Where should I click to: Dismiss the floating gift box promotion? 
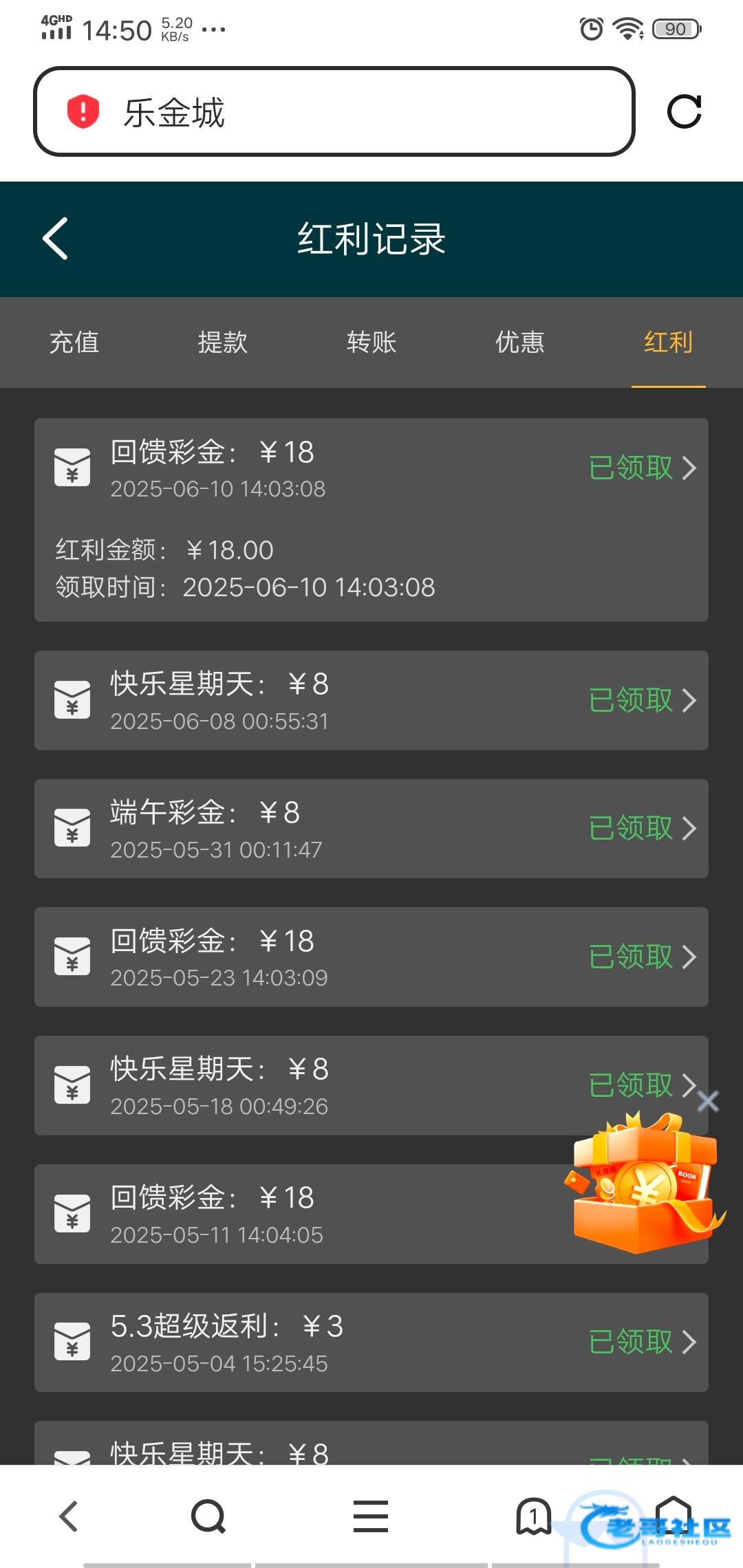coord(708,1102)
